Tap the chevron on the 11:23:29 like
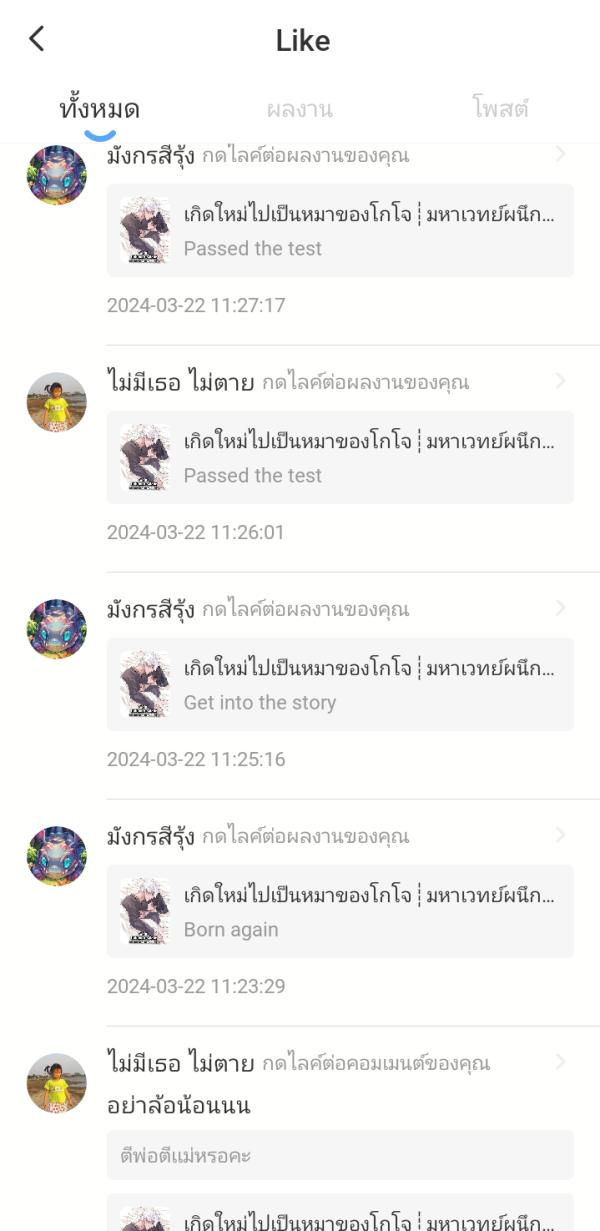This screenshot has width=600, height=1231. pos(560,835)
